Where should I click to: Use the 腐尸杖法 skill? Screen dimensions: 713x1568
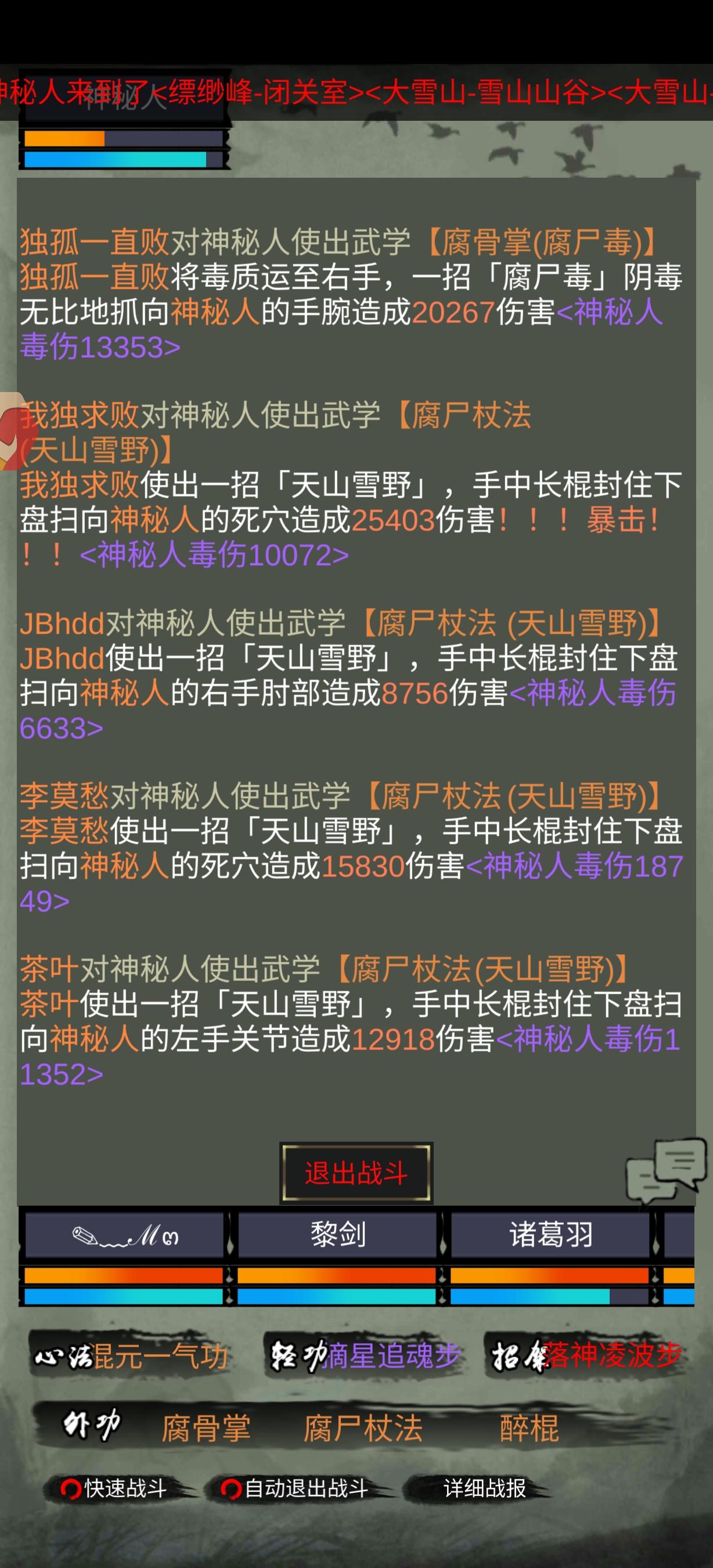click(x=362, y=1428)
